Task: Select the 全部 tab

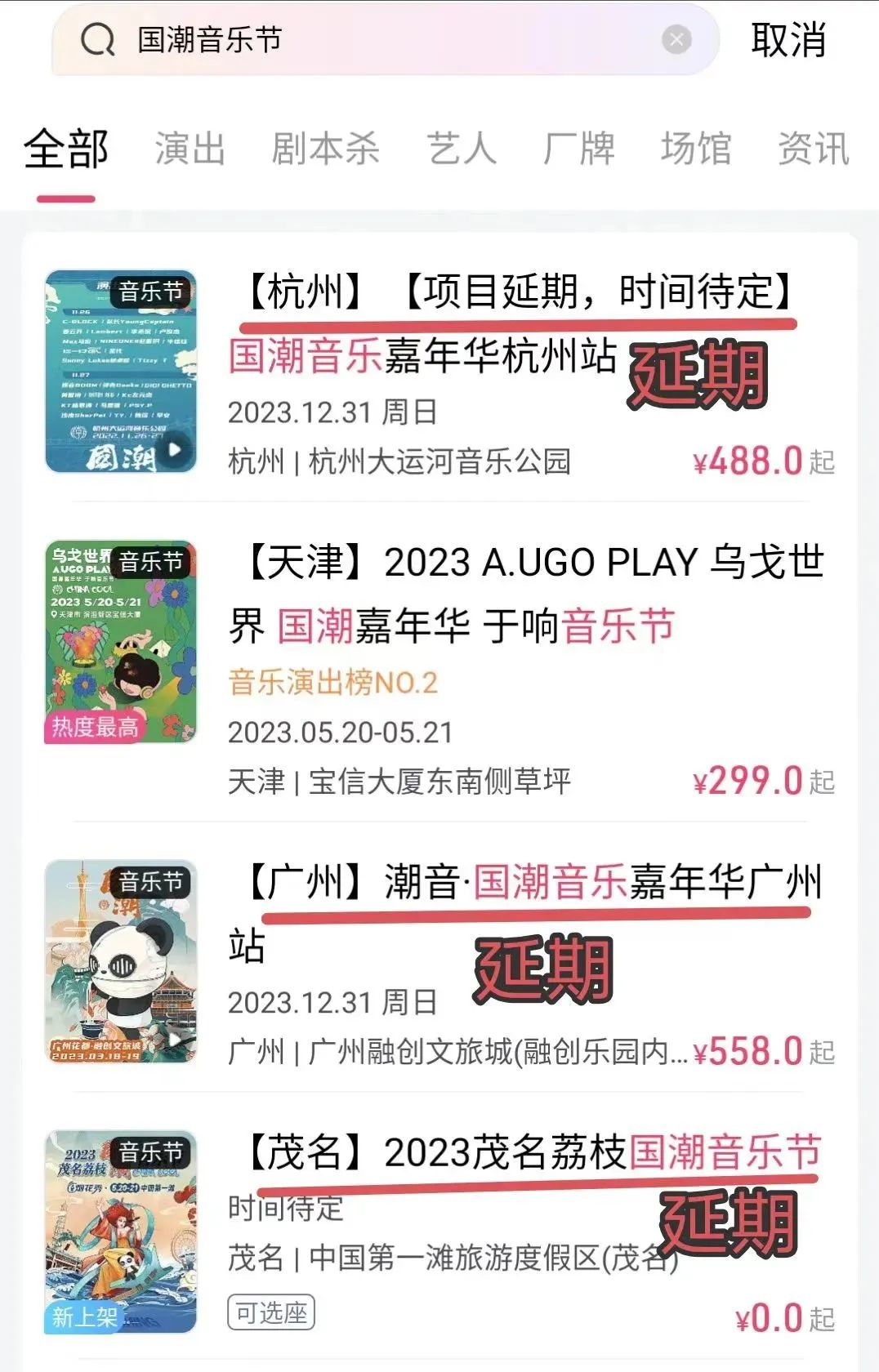Action: [x=66, y=149]
